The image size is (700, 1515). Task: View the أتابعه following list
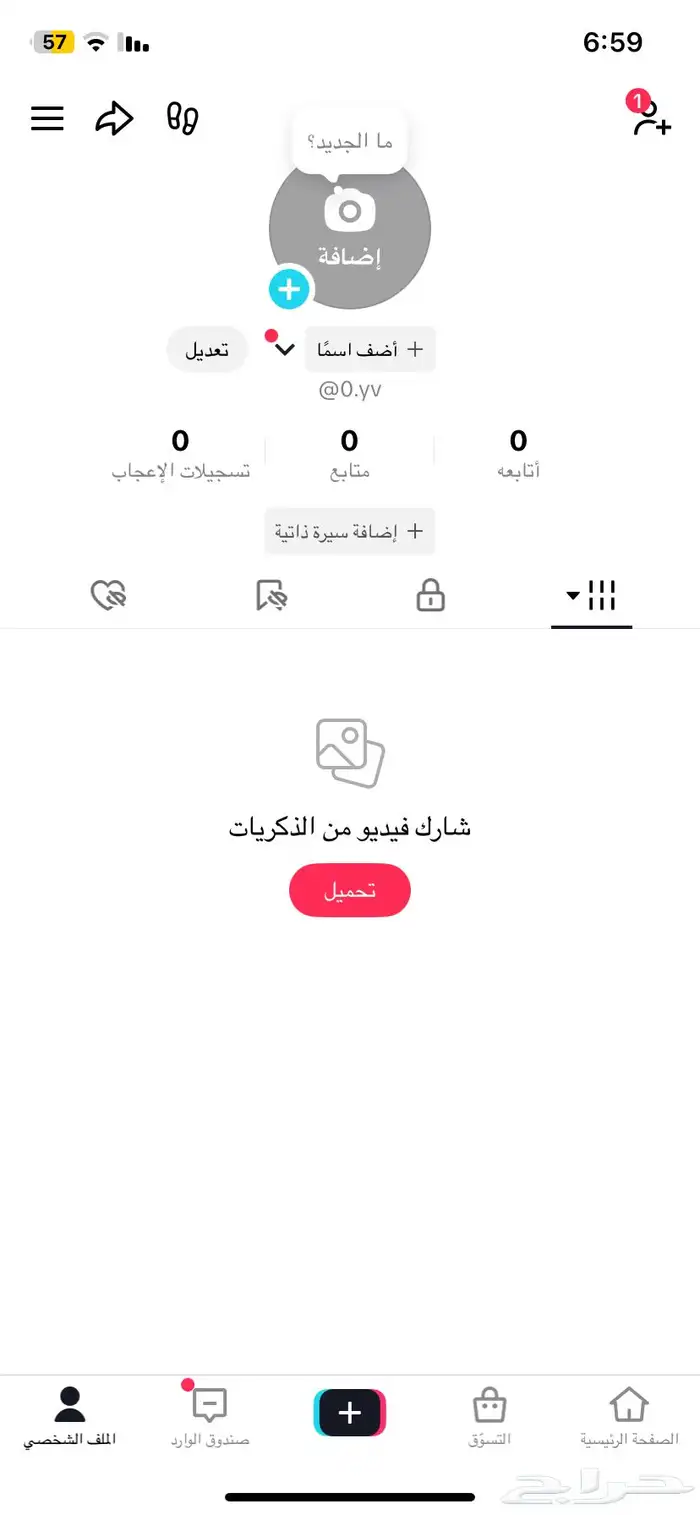click(x=518, y=453)
